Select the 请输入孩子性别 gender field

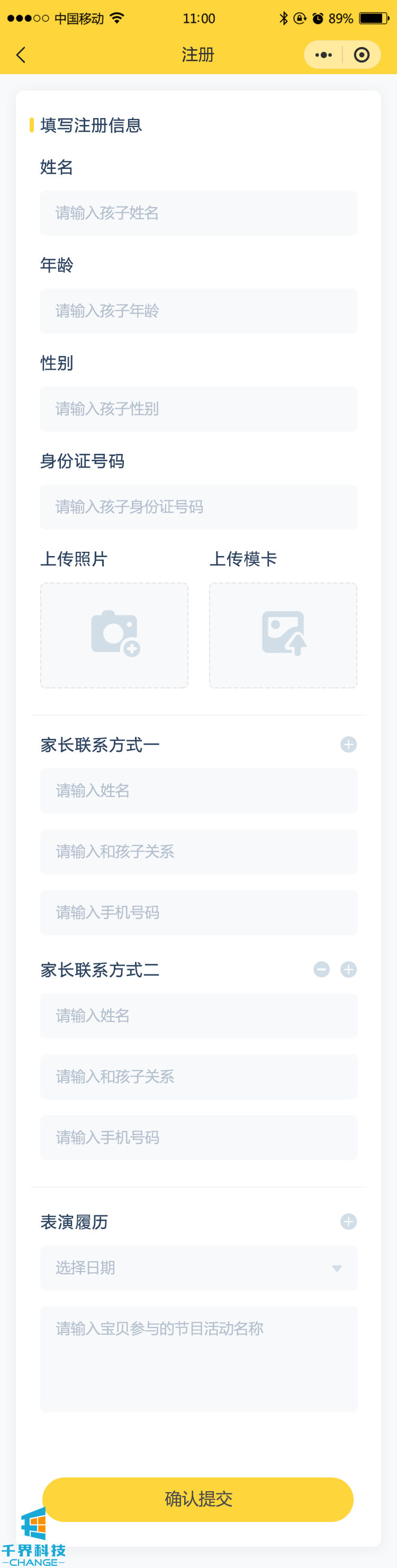click(x=198, y=409)
